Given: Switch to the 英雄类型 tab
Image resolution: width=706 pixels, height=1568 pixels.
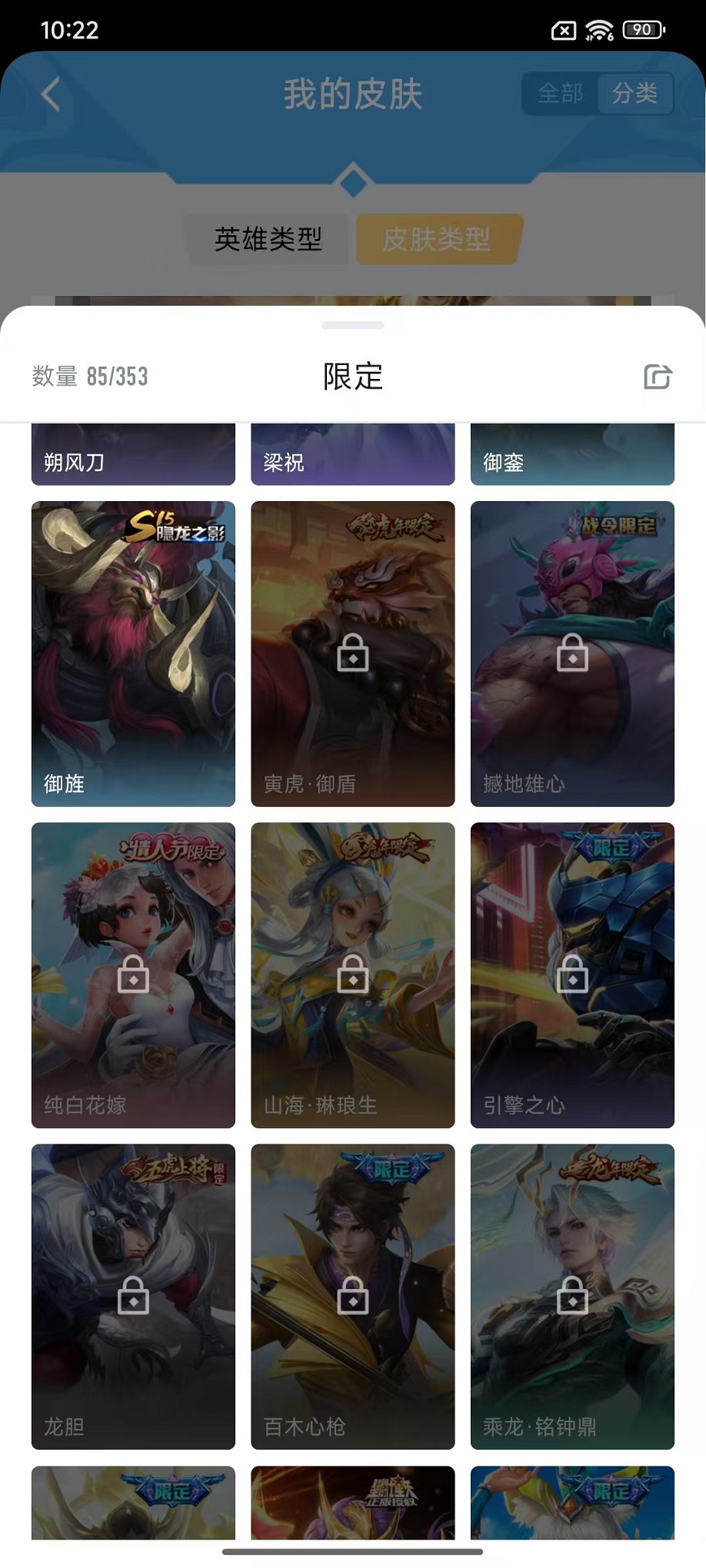Looking at the screenshot, I should tap(268, 239).
